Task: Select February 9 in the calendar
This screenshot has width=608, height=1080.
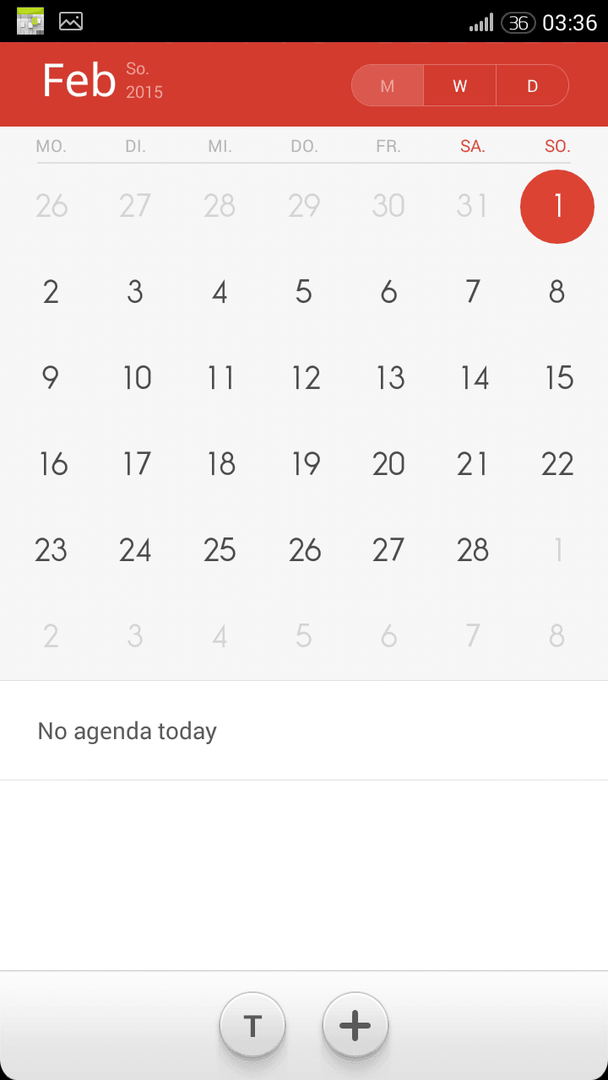Action: pyautogui.click(x=51, y=378)
